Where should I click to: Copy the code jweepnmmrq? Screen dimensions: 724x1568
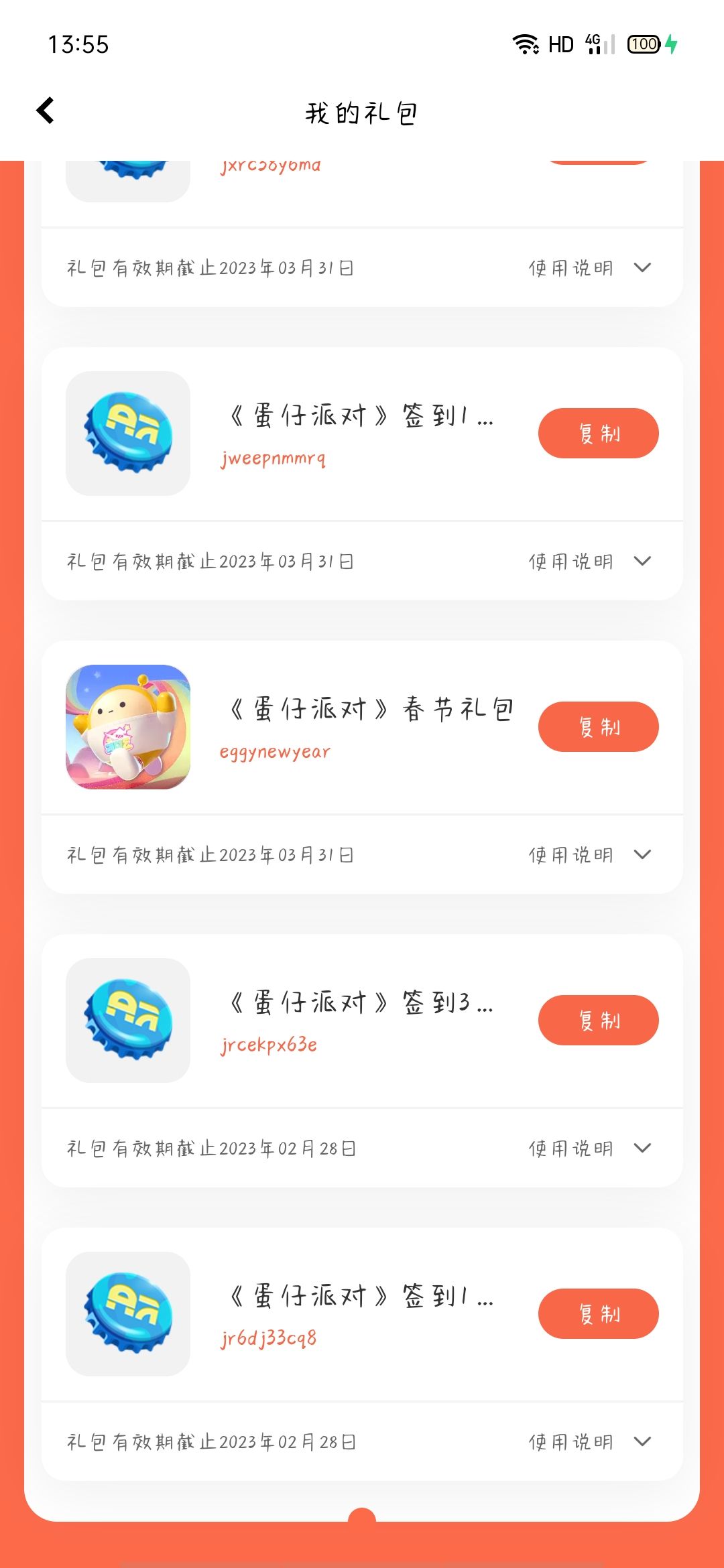pos(598,434)
